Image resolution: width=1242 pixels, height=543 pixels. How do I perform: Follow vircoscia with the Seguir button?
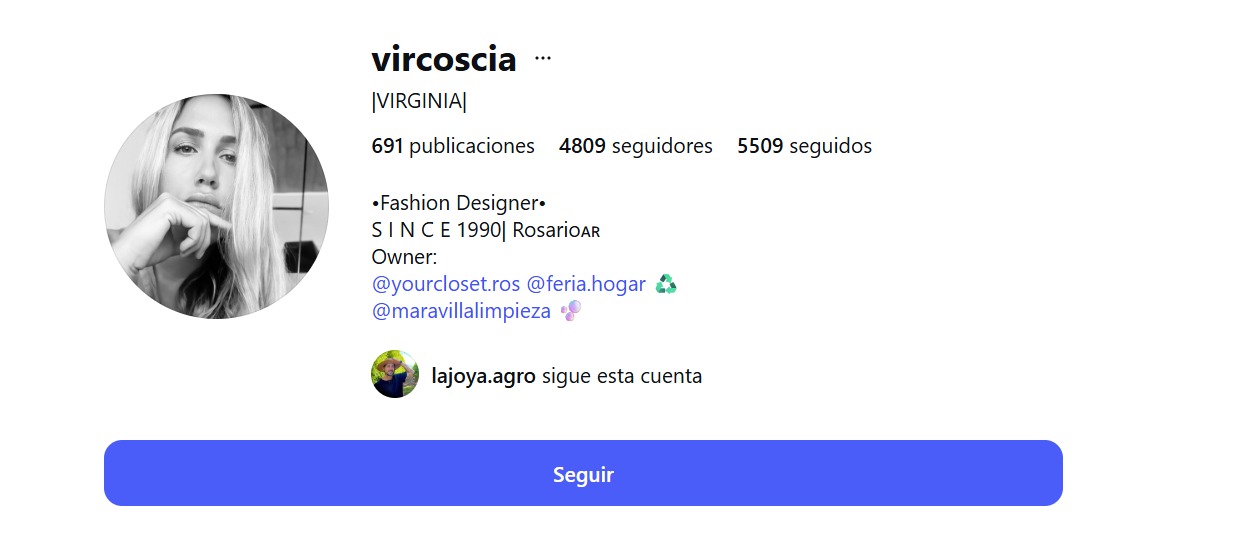click(x=583, y=473)
